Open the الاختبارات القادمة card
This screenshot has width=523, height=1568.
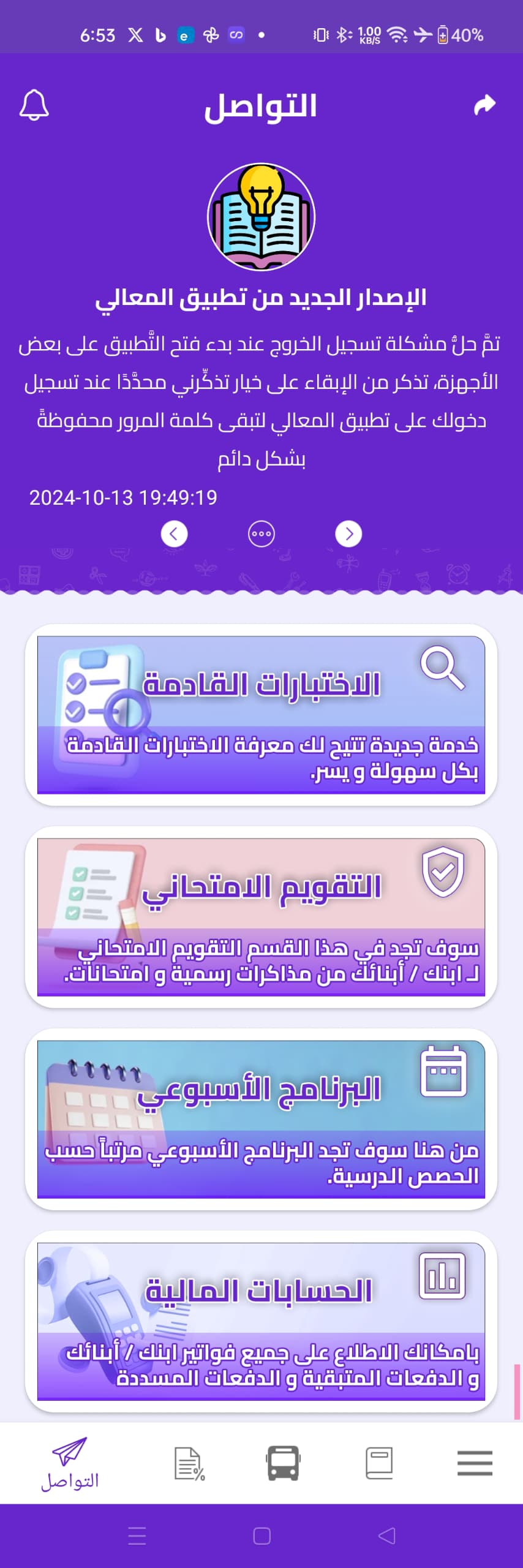click(x=261, y=715)
